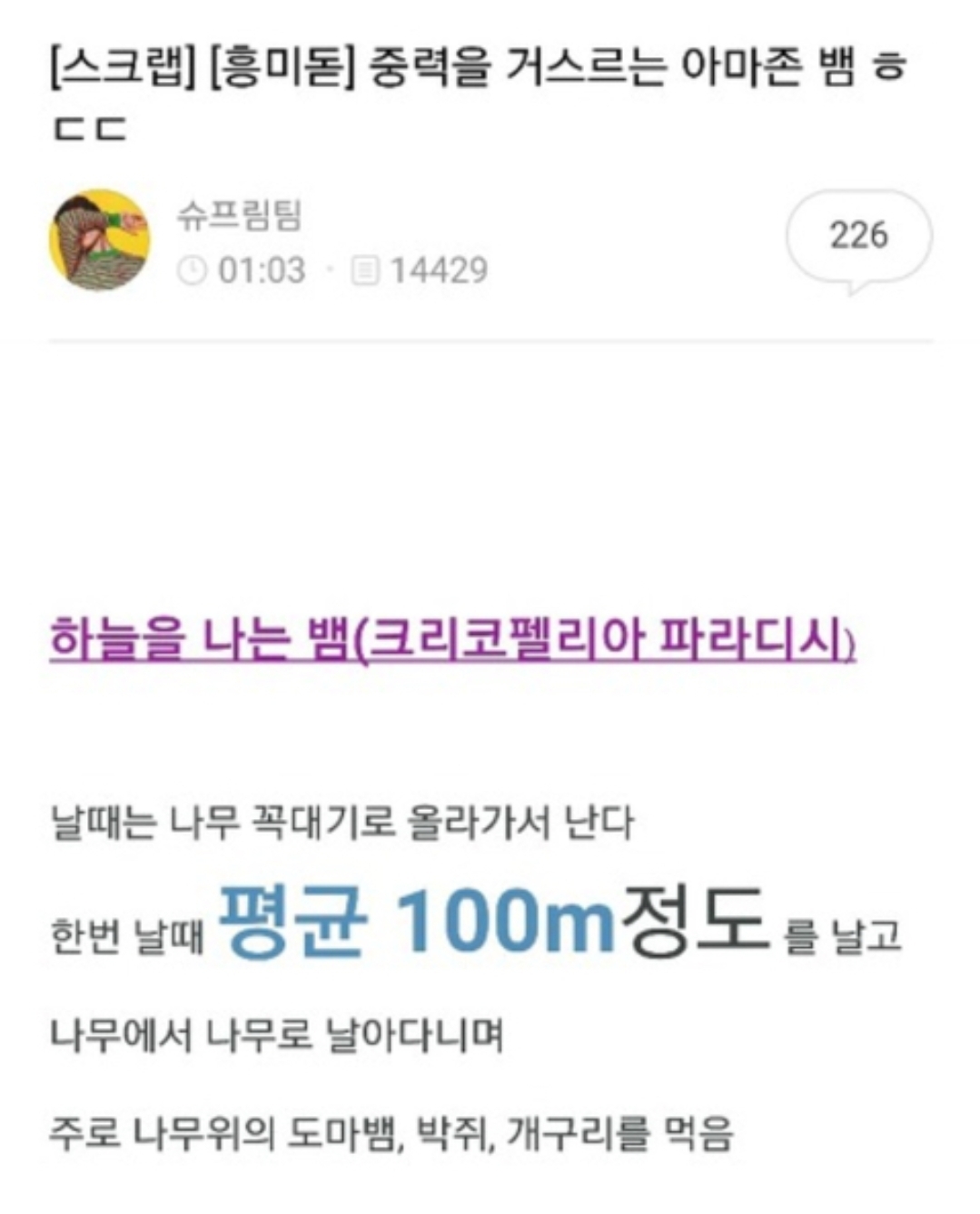980x1214 pixels.
Task: Open 슈프림팀's profile picture
Action: pos(99,241)
